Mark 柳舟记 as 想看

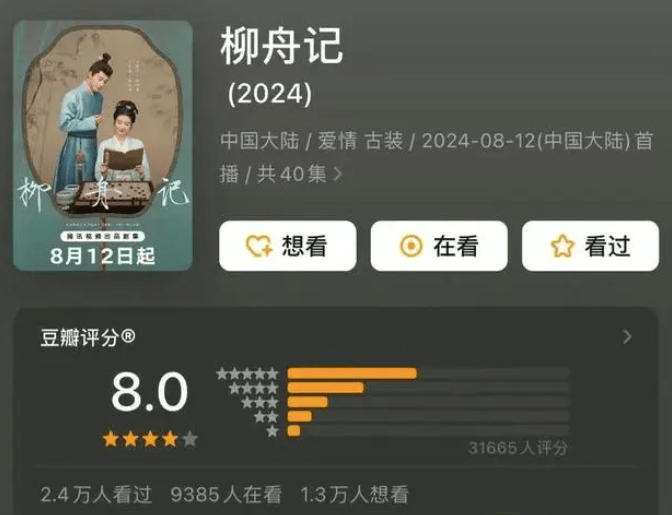(287, 246)
